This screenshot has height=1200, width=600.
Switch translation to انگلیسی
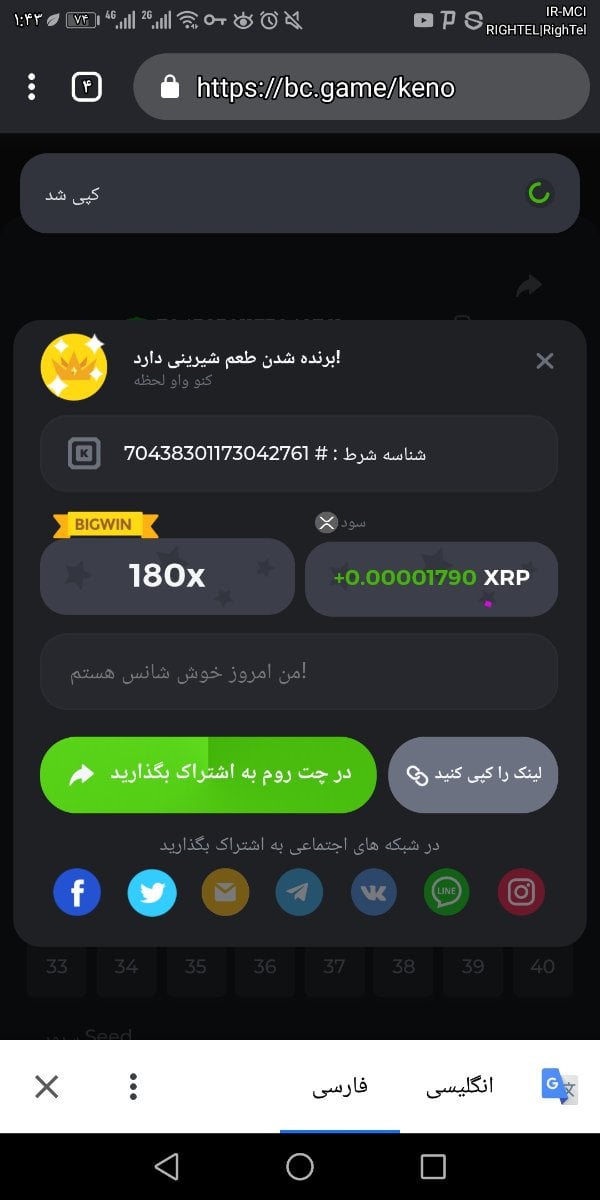pyautogui.click(x=460, y=1086)
